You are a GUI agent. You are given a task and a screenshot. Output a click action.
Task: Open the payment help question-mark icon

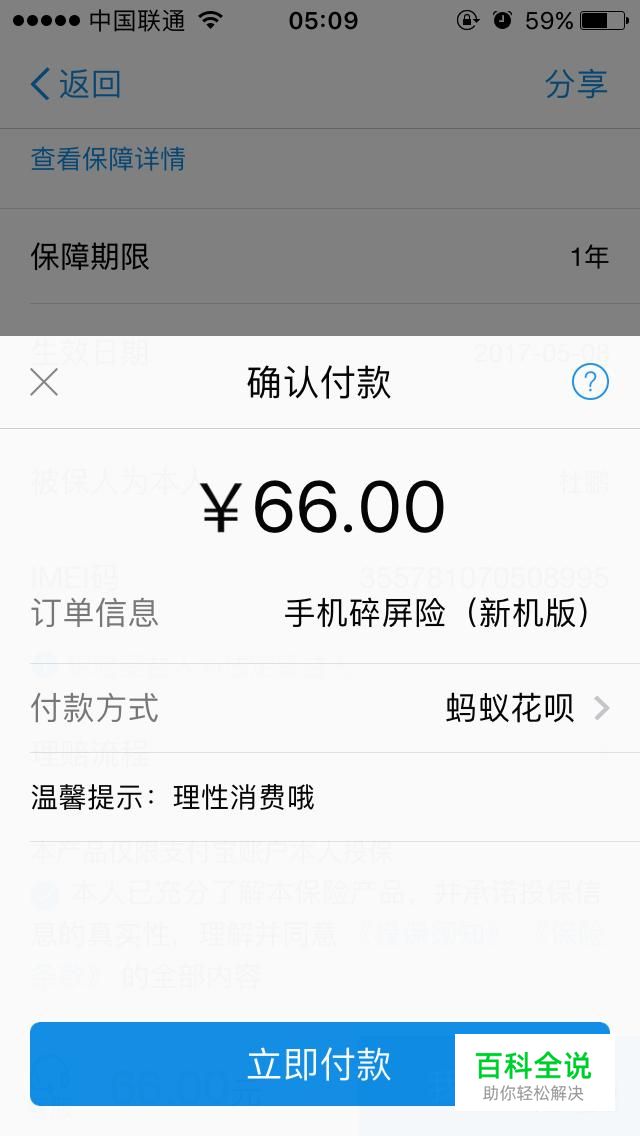click(x=590, y=382)
